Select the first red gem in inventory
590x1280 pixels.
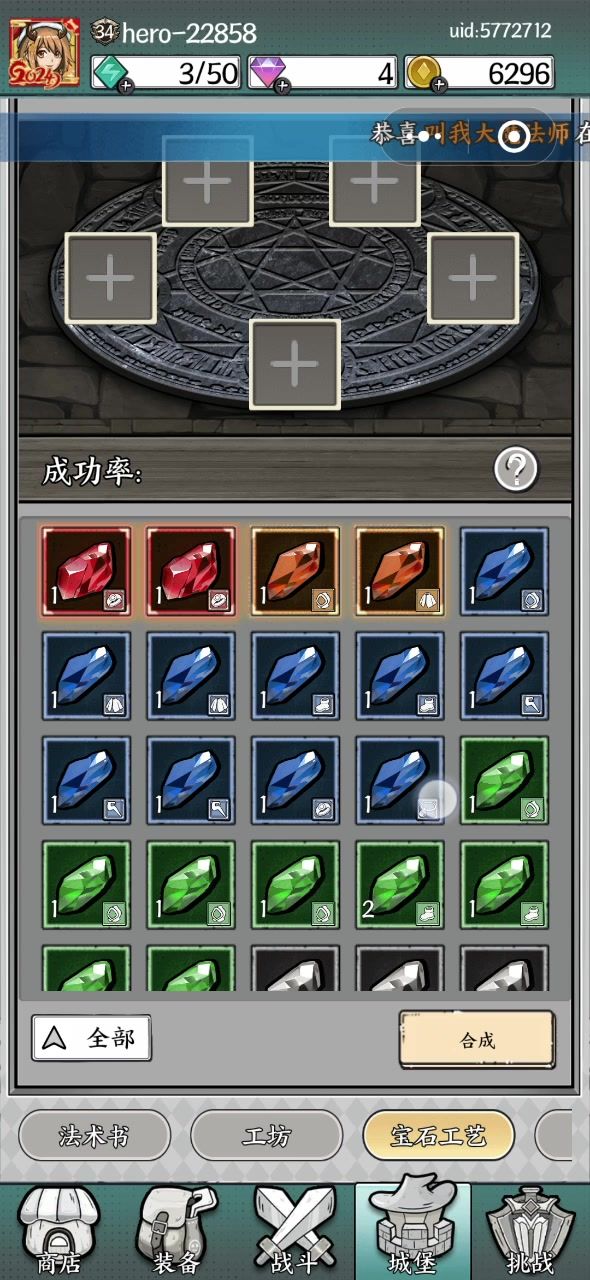(x=86, y=571)
